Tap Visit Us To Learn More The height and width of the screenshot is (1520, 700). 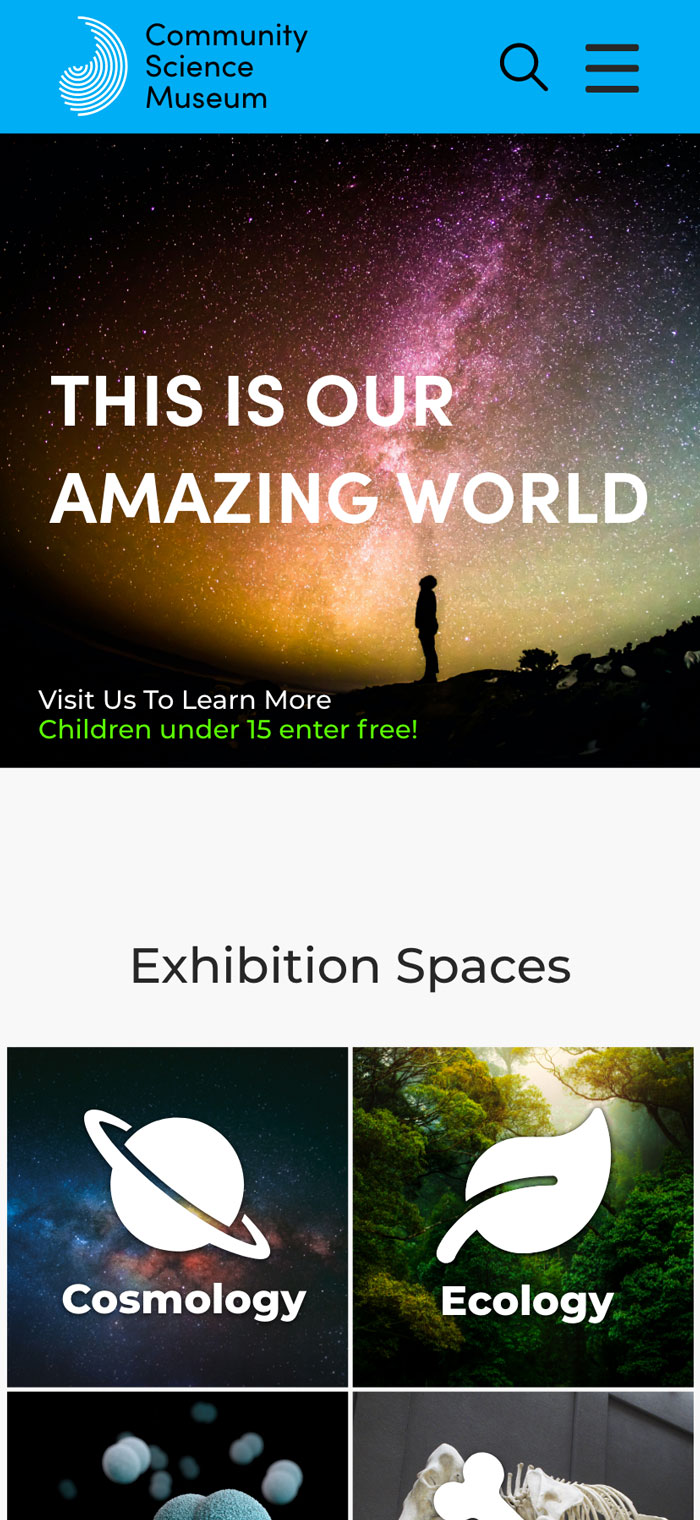click(x=185, y=700)
